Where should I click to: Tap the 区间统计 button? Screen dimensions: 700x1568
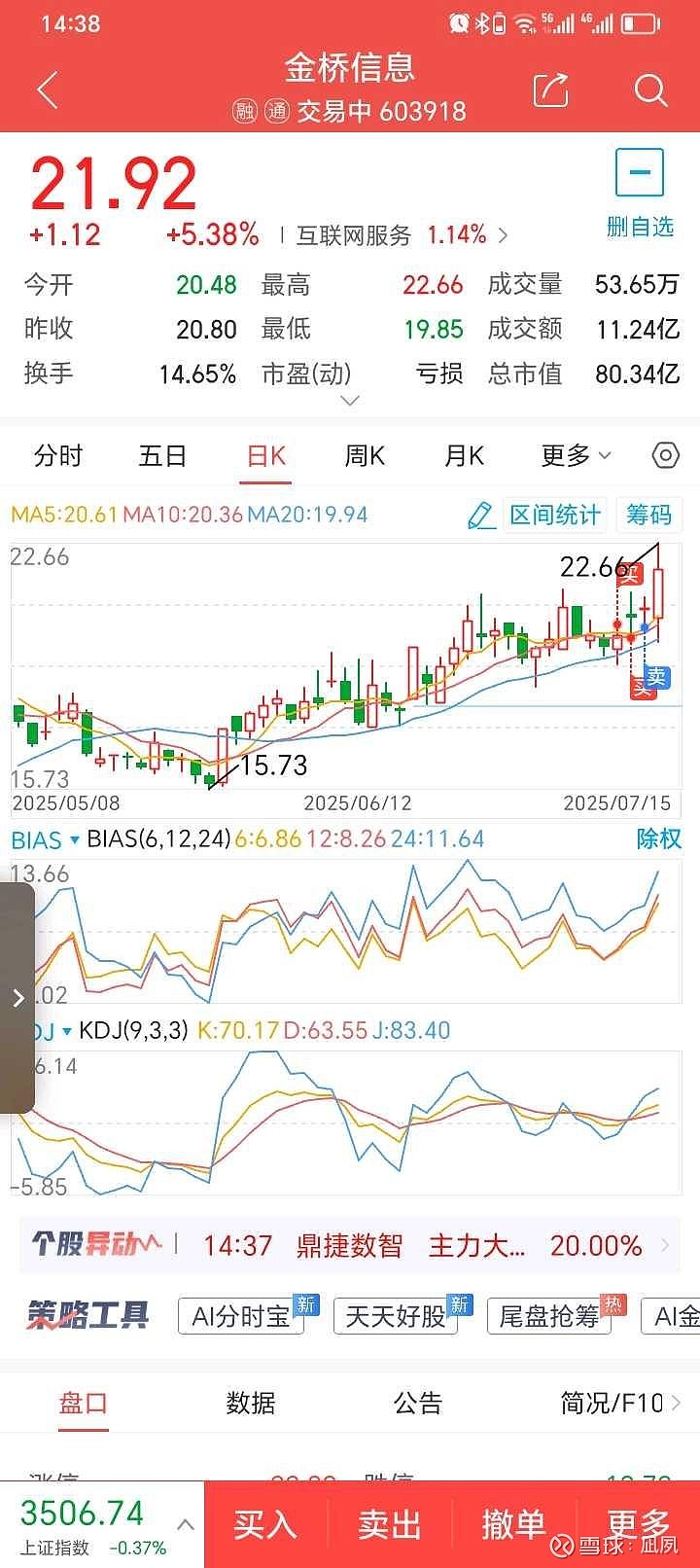tap(554, 515)
